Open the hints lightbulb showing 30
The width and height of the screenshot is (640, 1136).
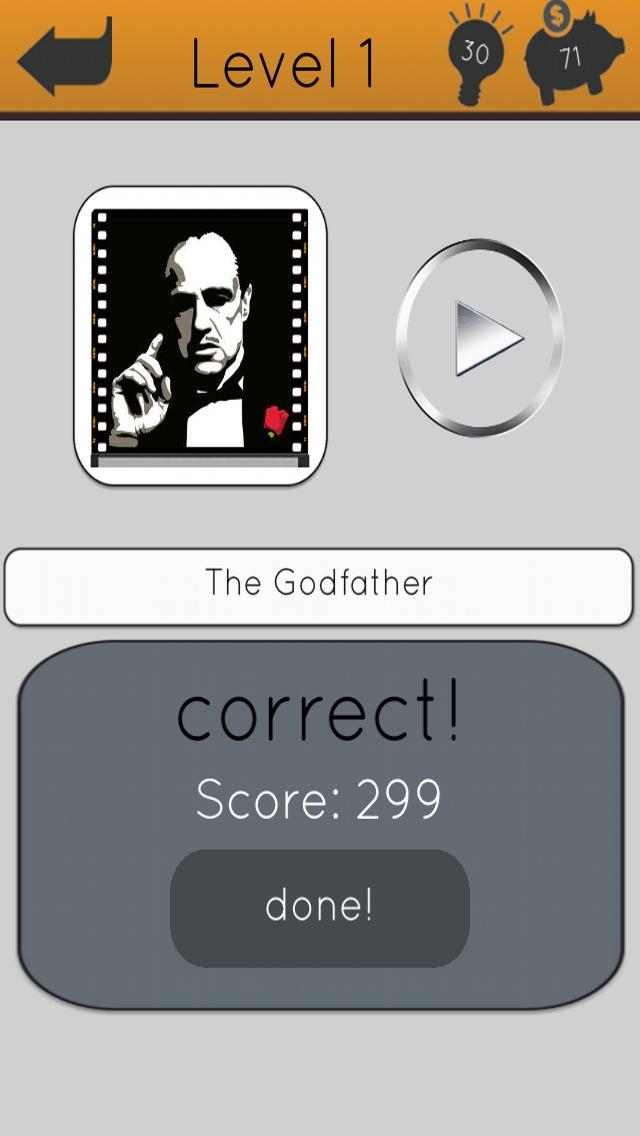(x=477, y=56)
